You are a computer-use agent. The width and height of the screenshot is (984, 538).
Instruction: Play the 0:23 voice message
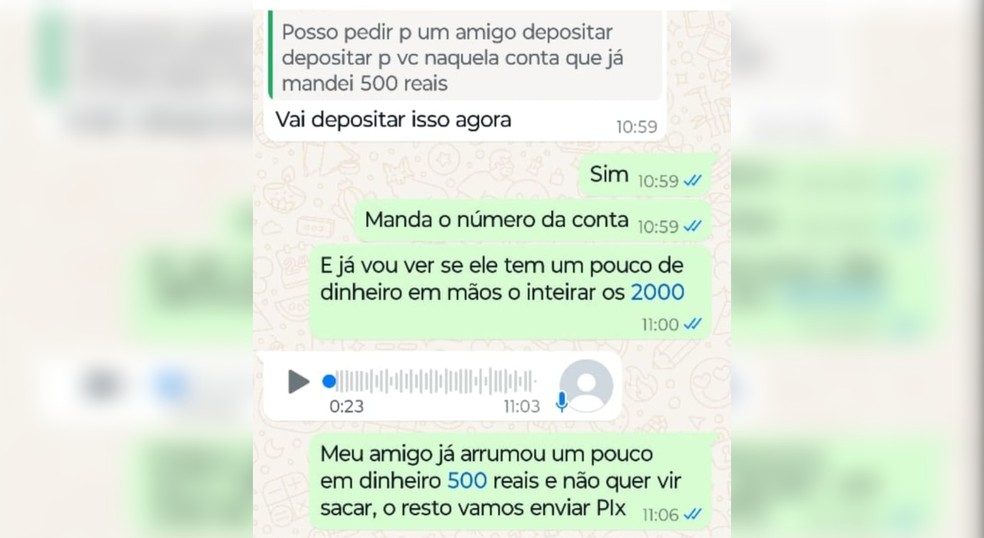point(298,381)
